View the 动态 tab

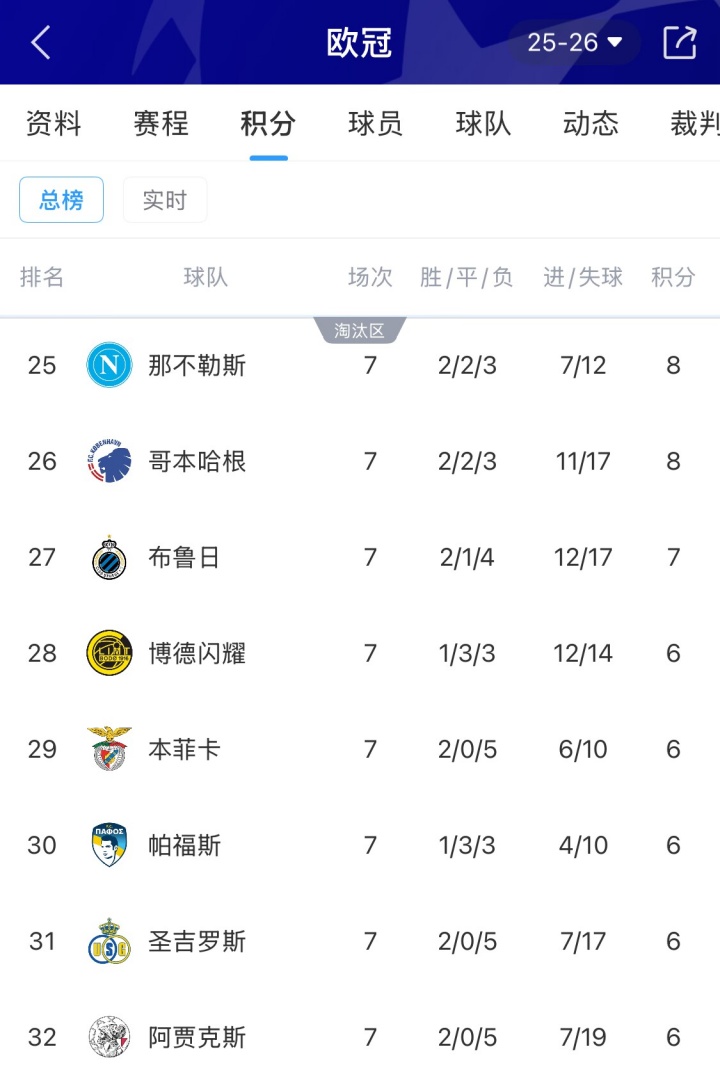coord(591,124)
